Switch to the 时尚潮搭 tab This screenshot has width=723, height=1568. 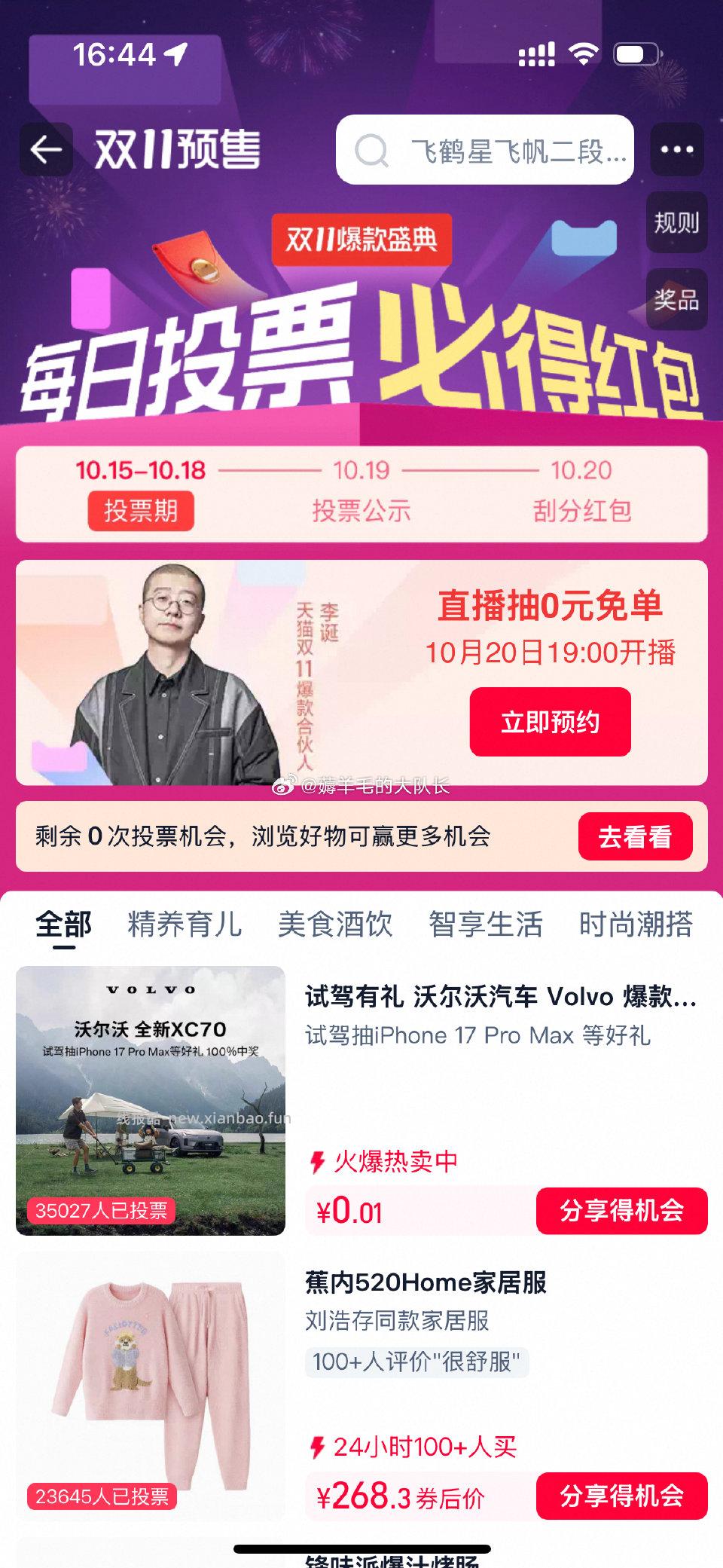coord(636,925)
